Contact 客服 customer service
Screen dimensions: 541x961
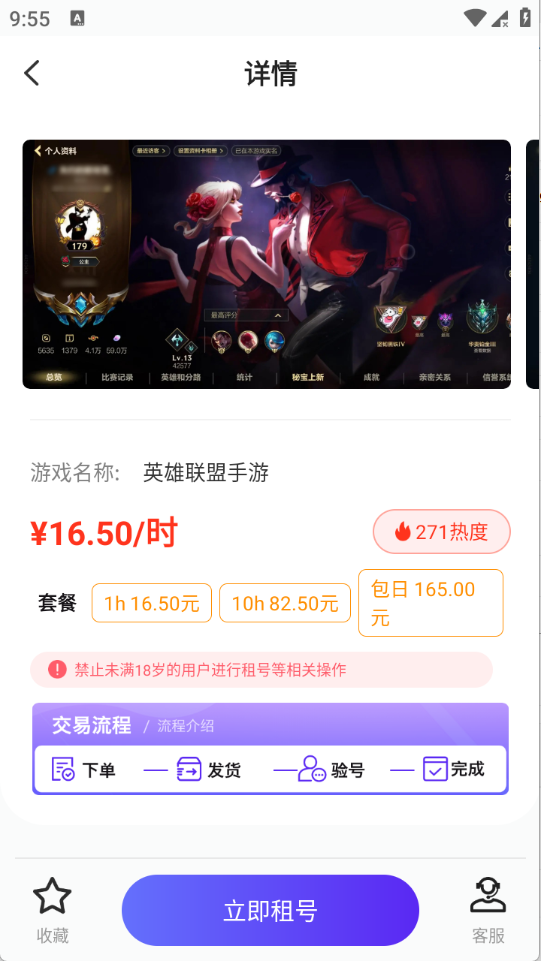pos(488,911)
